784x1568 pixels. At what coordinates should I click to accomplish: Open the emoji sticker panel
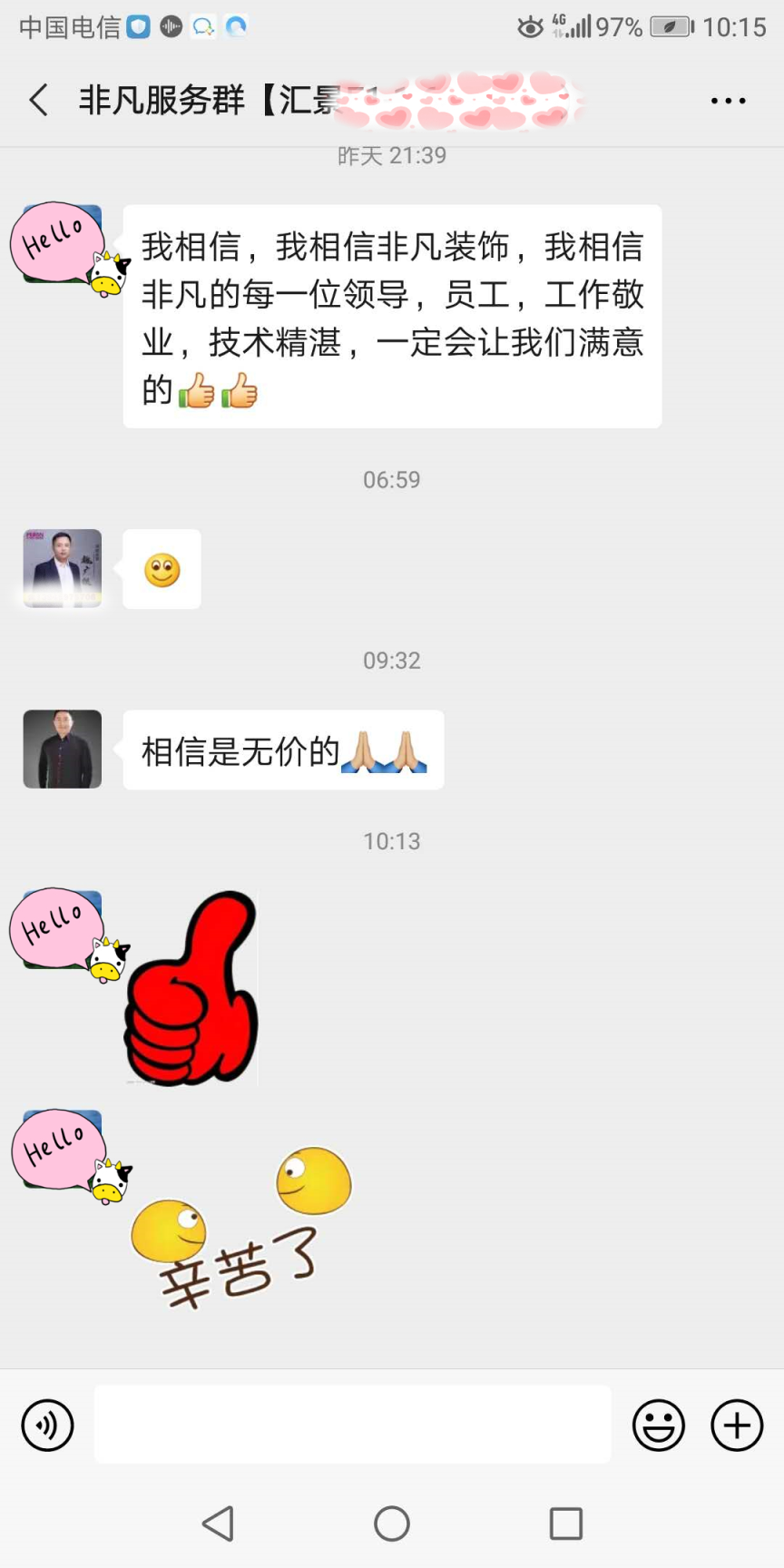click(658, 1425)
